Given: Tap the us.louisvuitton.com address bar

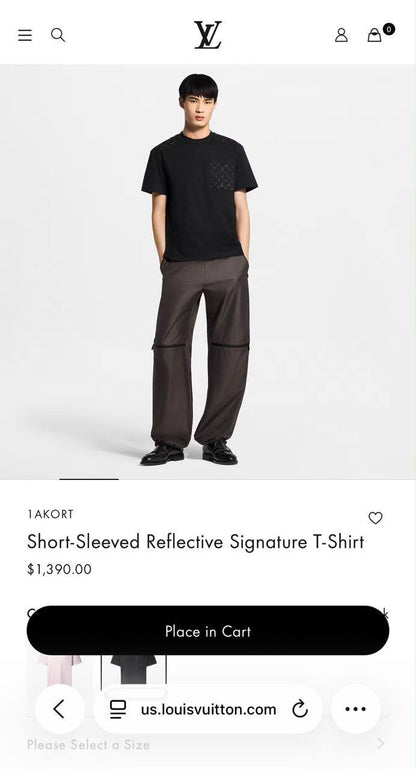Looking at the screenshot, I should point(208,709).
